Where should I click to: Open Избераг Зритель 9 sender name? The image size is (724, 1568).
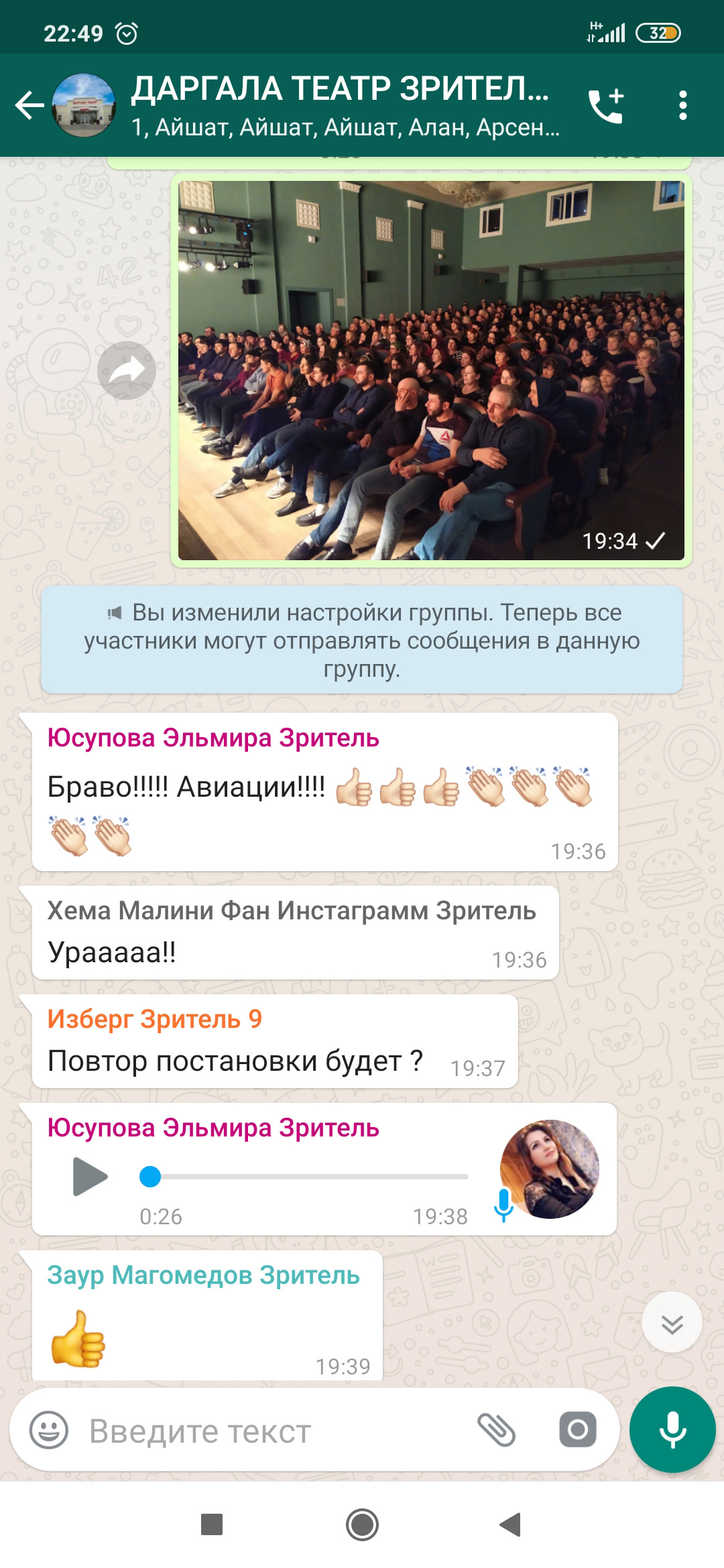(x=155, y=1019)
